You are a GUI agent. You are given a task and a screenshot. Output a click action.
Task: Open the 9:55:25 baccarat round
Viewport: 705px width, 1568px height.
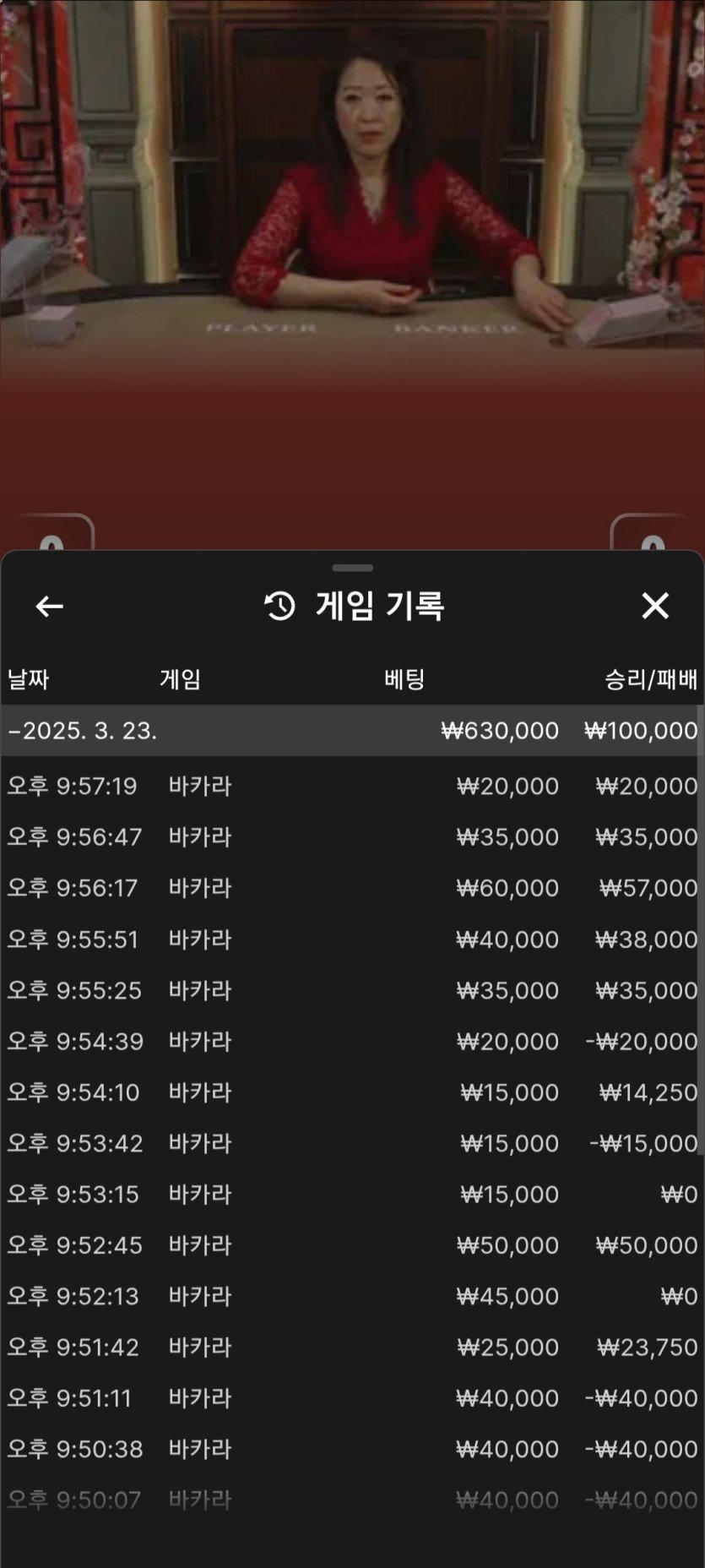pos(352,990)
